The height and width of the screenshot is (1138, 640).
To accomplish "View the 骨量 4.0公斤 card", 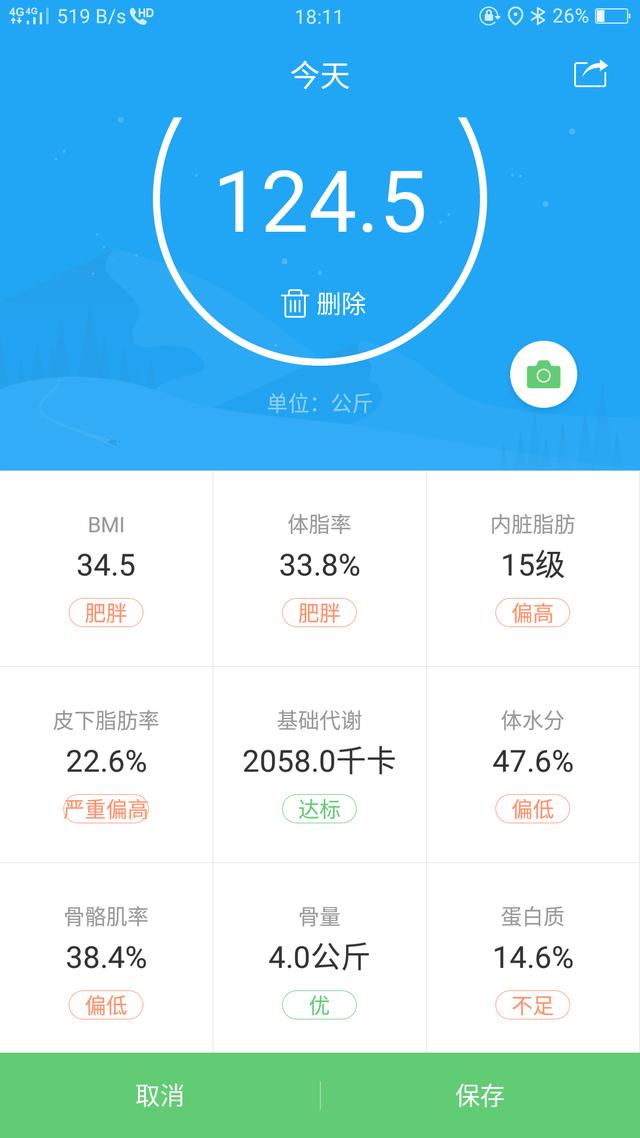I will click(319, 958).
